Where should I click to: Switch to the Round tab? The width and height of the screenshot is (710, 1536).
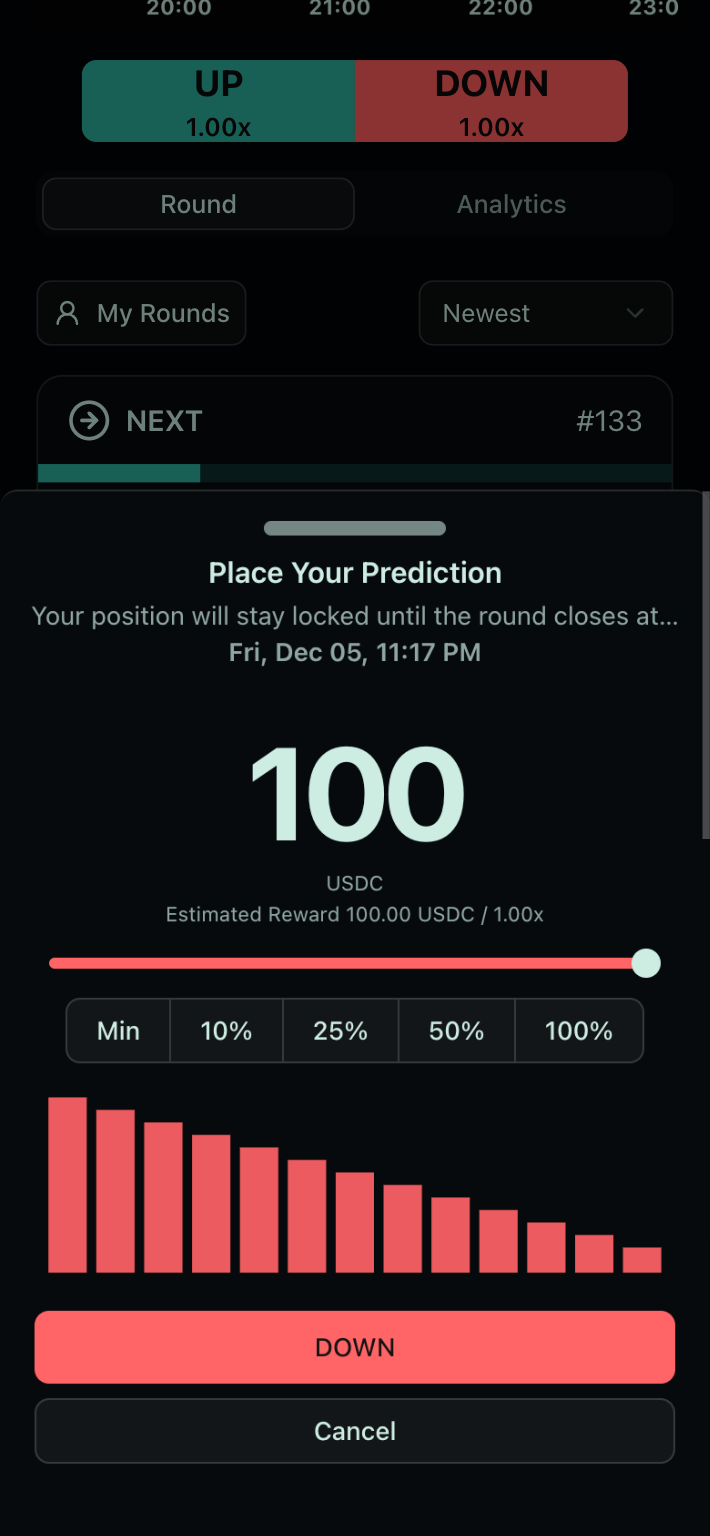pos(198,204)
